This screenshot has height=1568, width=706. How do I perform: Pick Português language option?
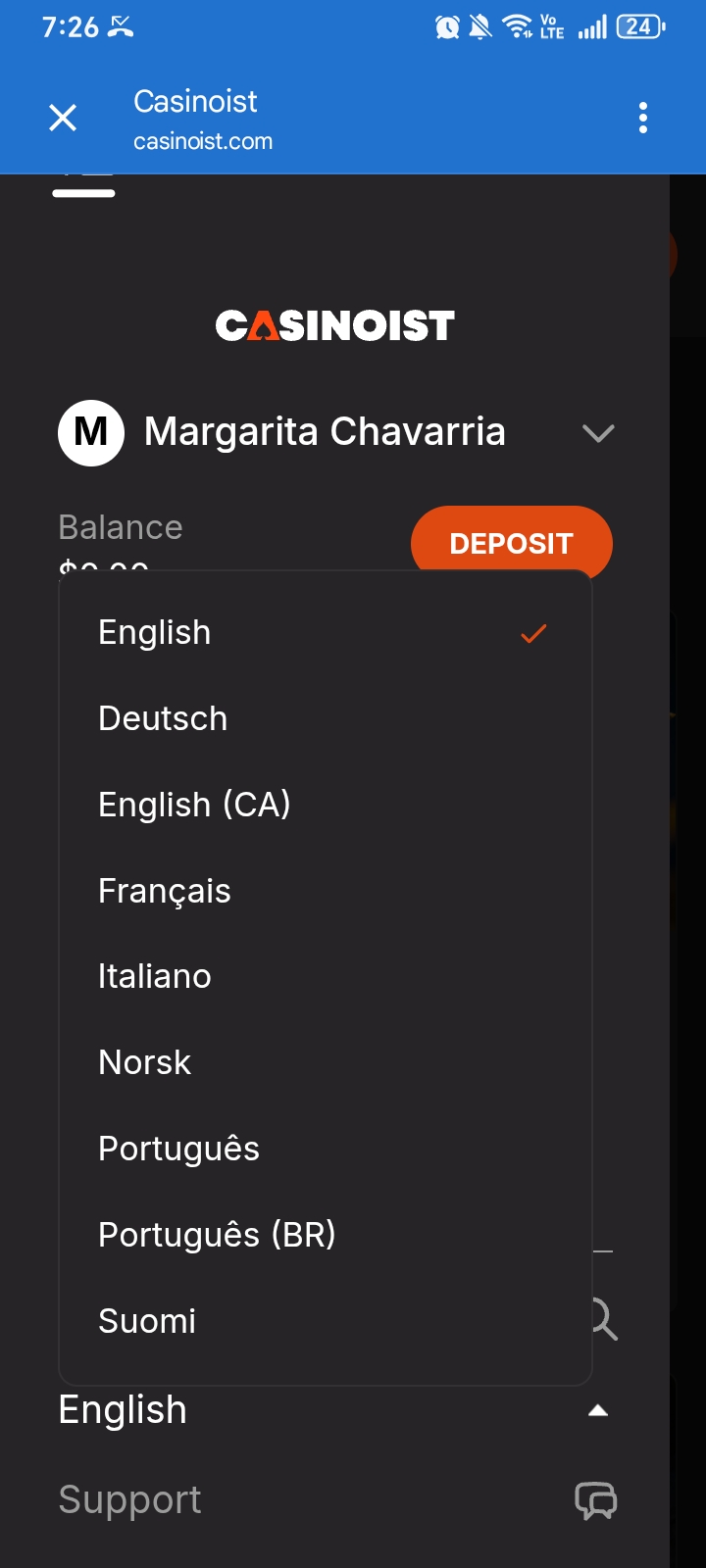[x=178, y=1150]
